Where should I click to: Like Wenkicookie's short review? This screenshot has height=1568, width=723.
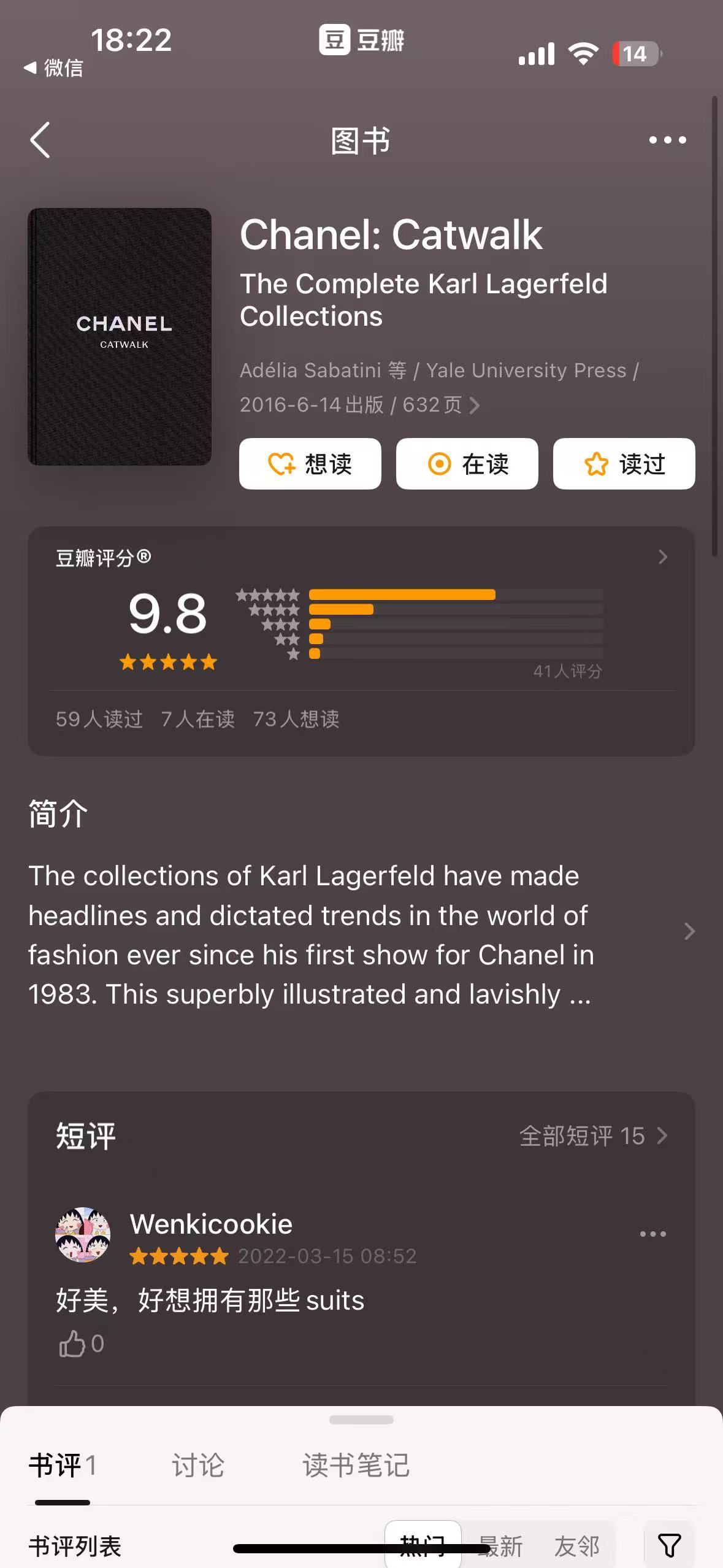coord(72,1344)
